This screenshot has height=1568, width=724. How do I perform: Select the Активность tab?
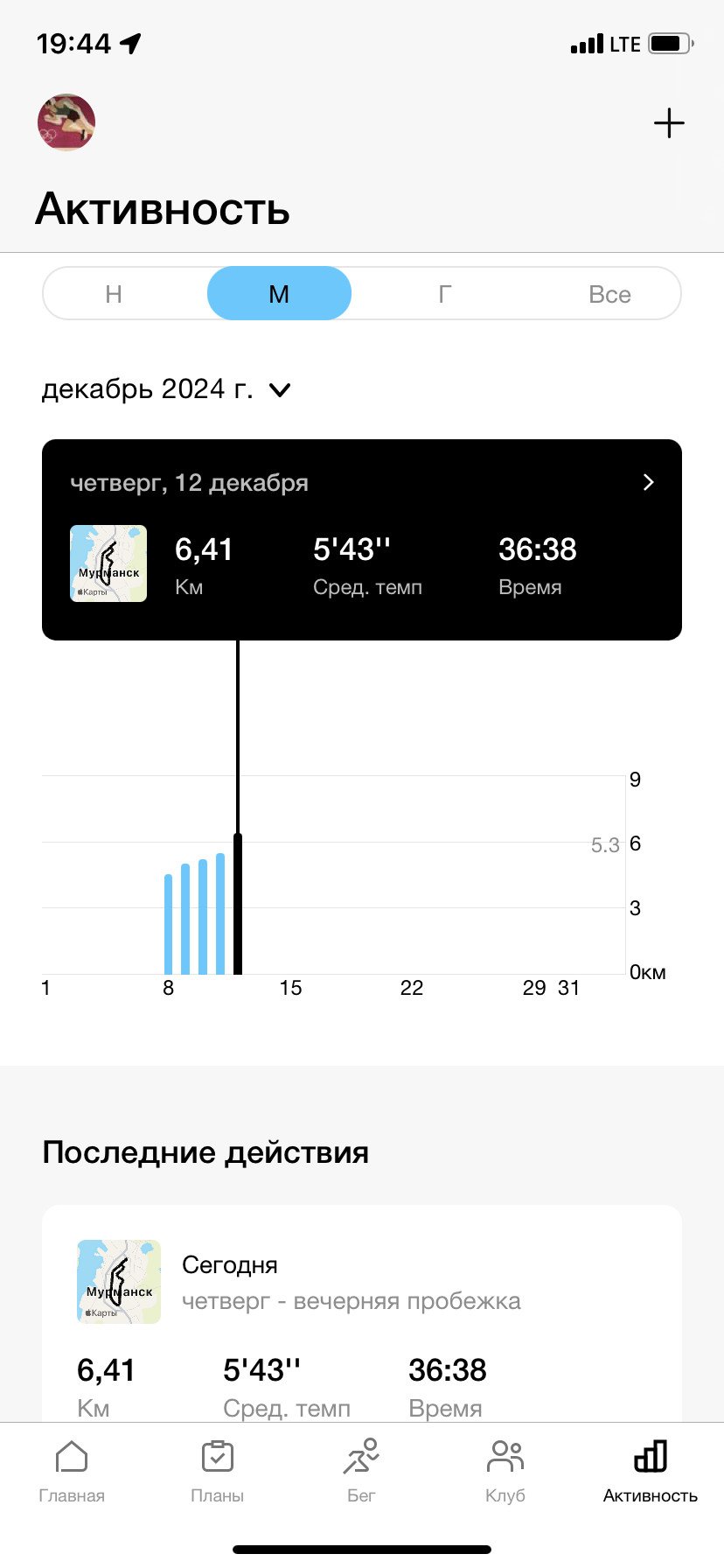[651, 1472]
